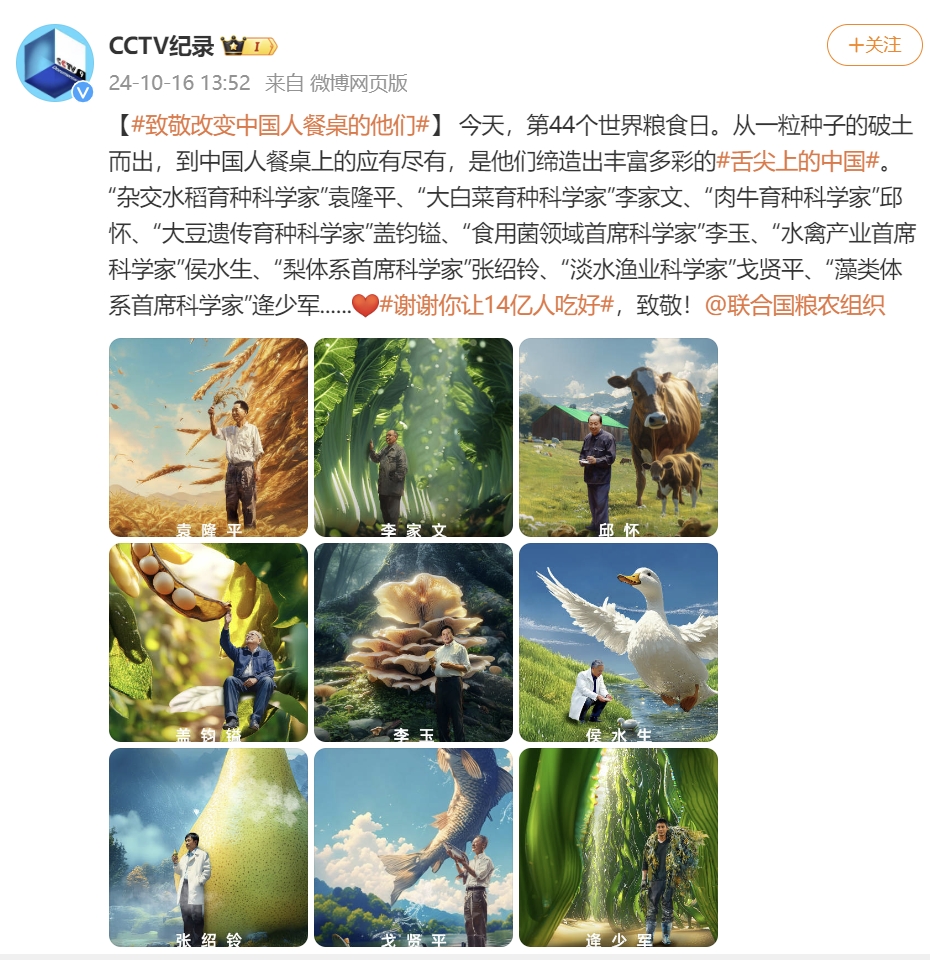
Task: Follow the CCTV纪录 account
Action: pos(874,45)
